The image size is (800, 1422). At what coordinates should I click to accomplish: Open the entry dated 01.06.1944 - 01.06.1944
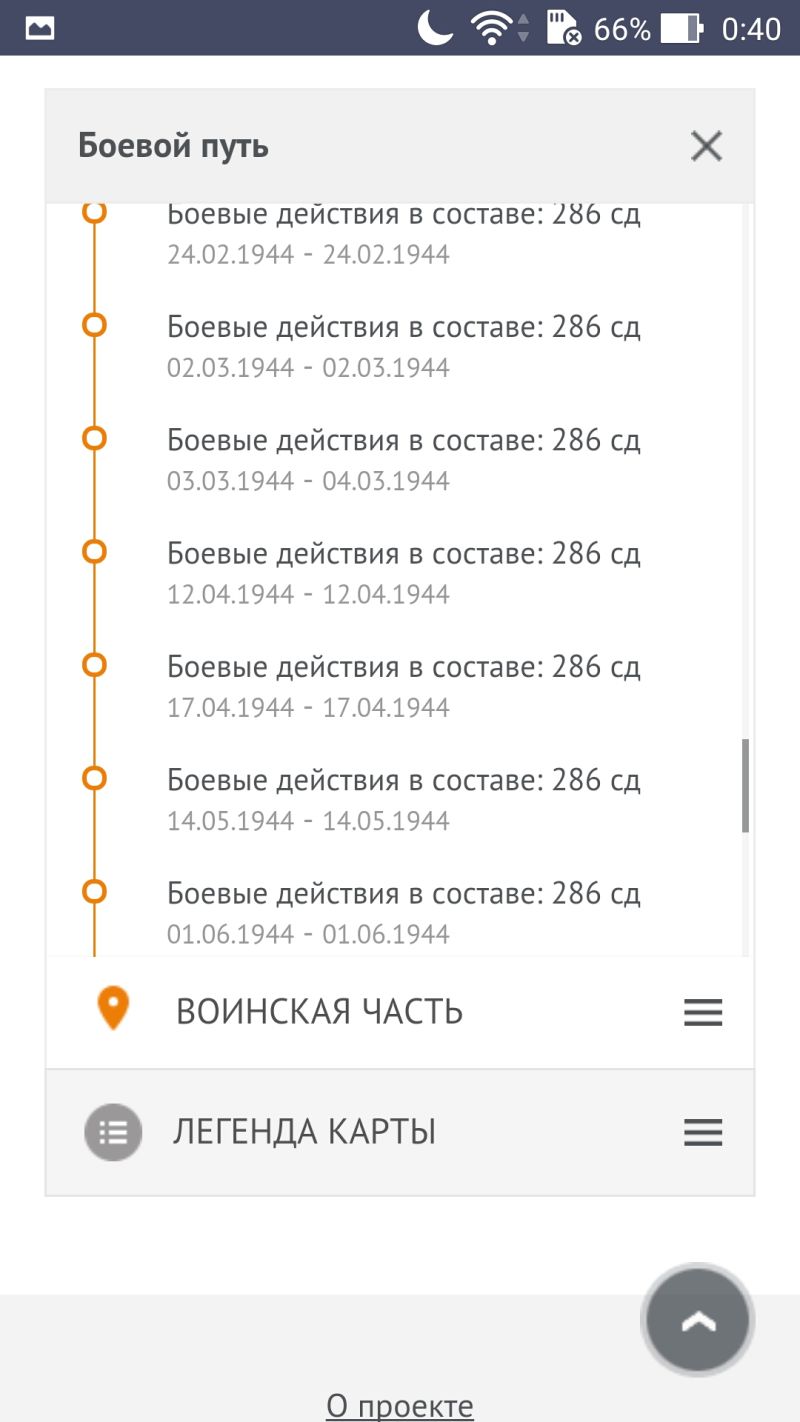point(403,911)
